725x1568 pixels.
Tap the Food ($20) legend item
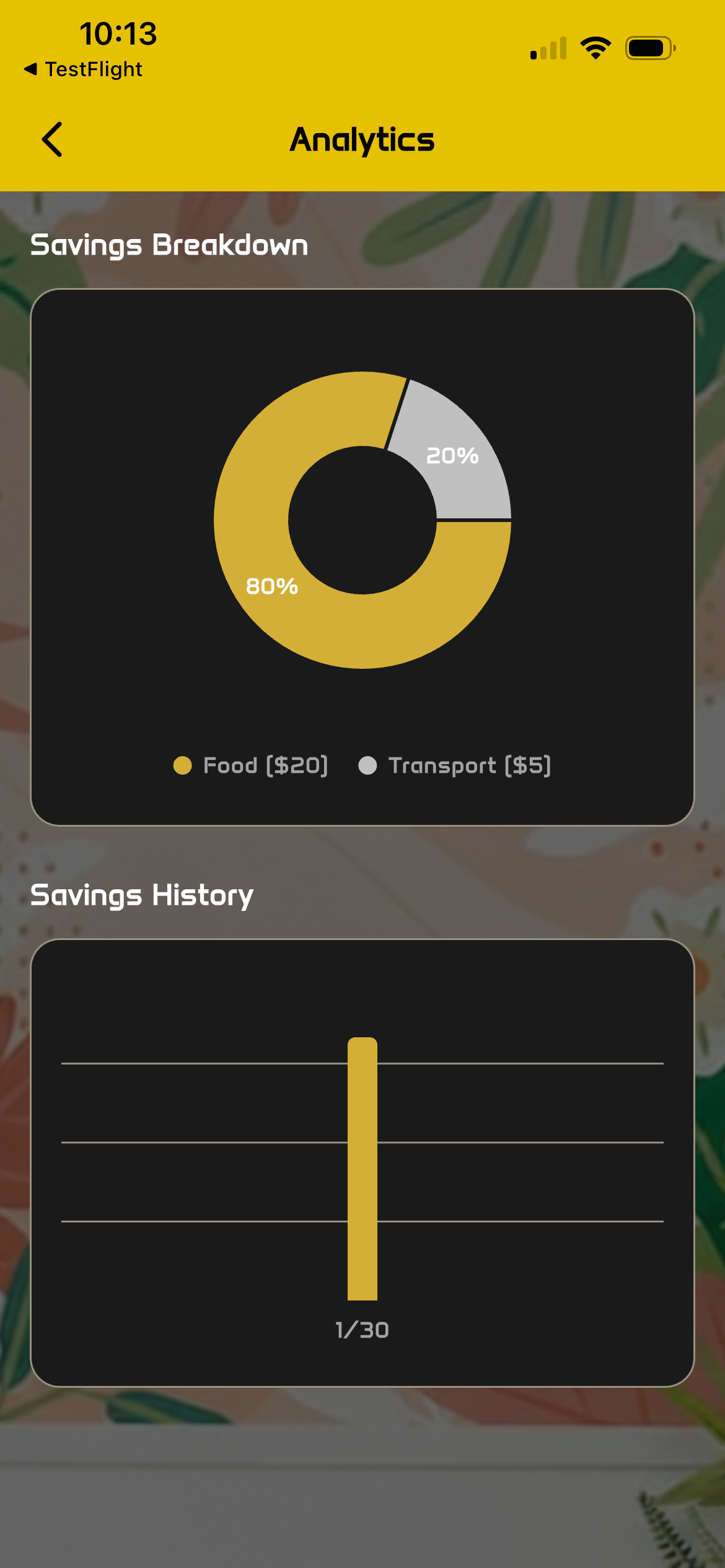tap(251, 766)
